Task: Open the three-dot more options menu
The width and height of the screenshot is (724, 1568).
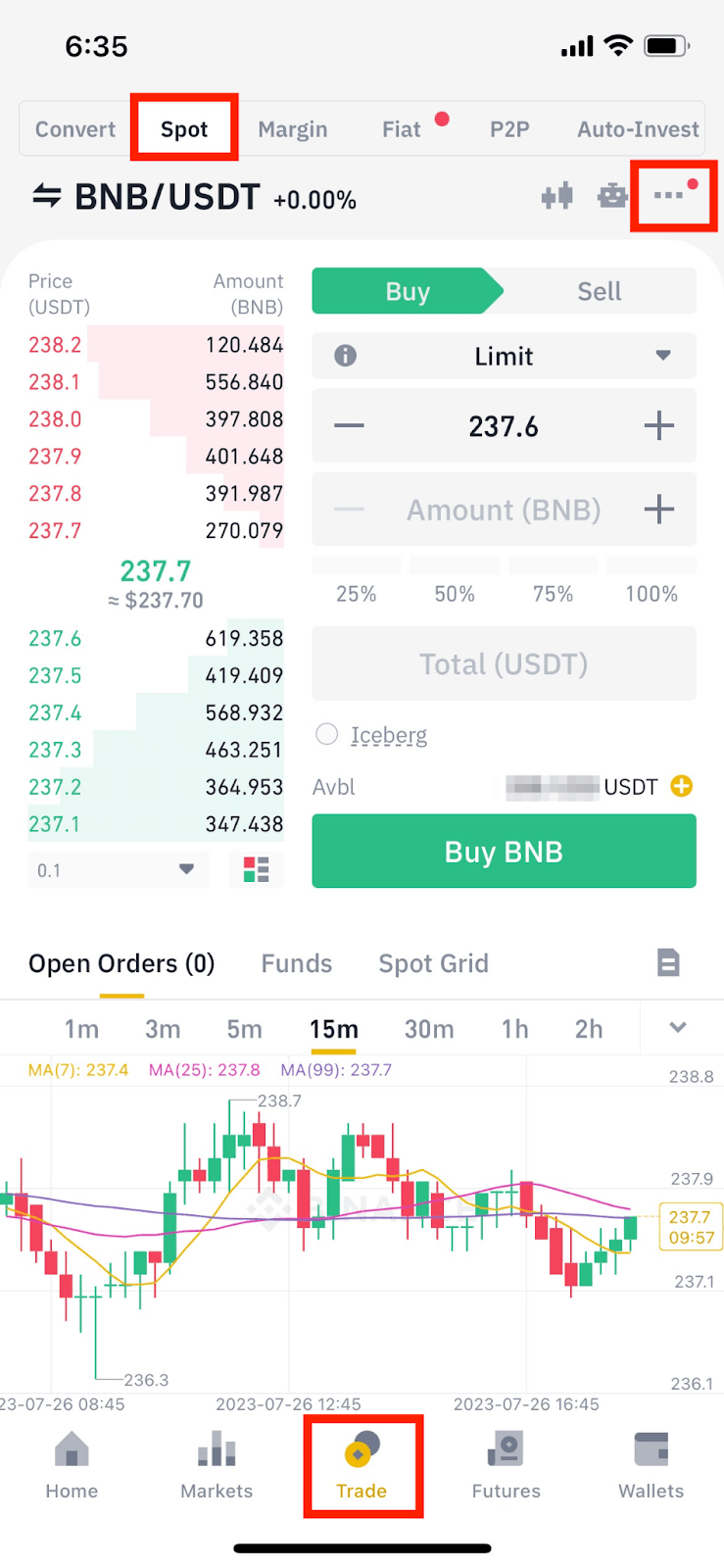Action: pyautogui.click(x=670, y=196)
